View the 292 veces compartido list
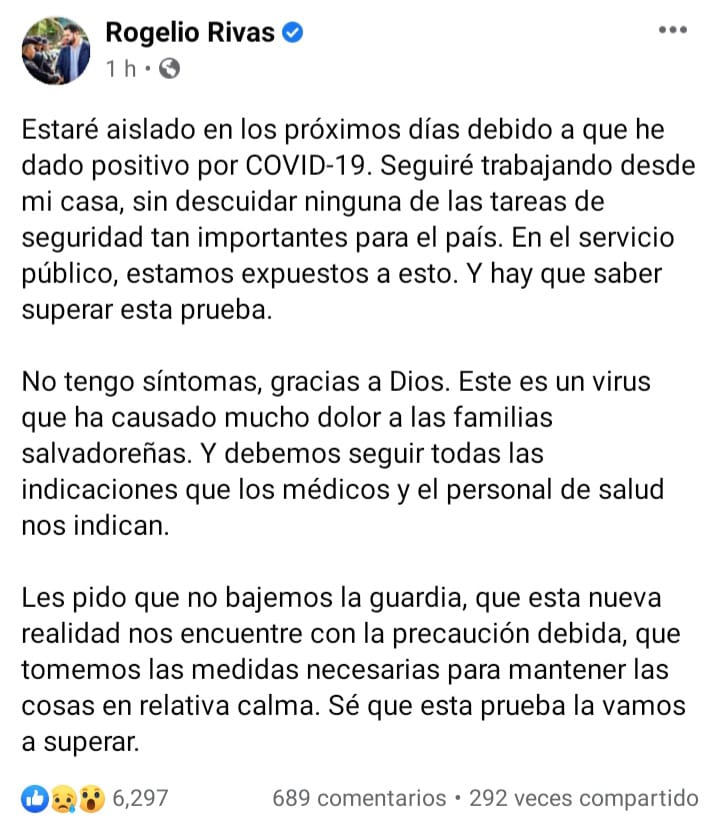720x832 pixels. tap(586, 798)
